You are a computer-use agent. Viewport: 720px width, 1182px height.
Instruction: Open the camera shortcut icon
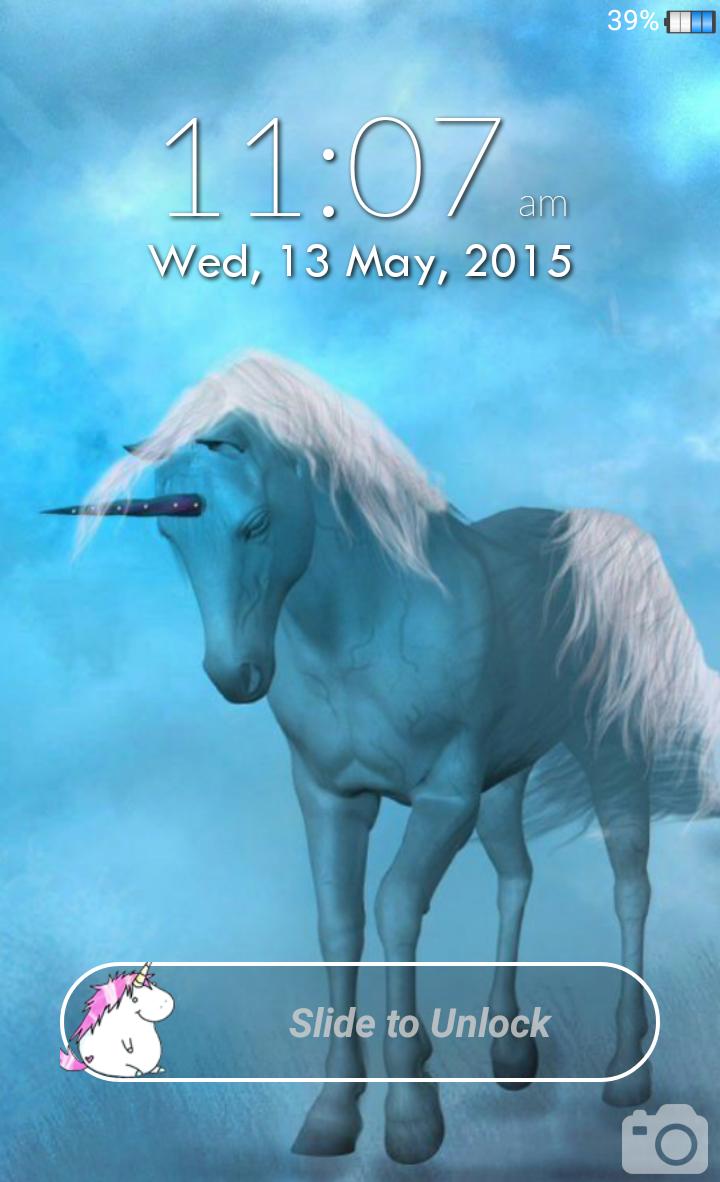pyautogui.click(x=664, y=1139)
